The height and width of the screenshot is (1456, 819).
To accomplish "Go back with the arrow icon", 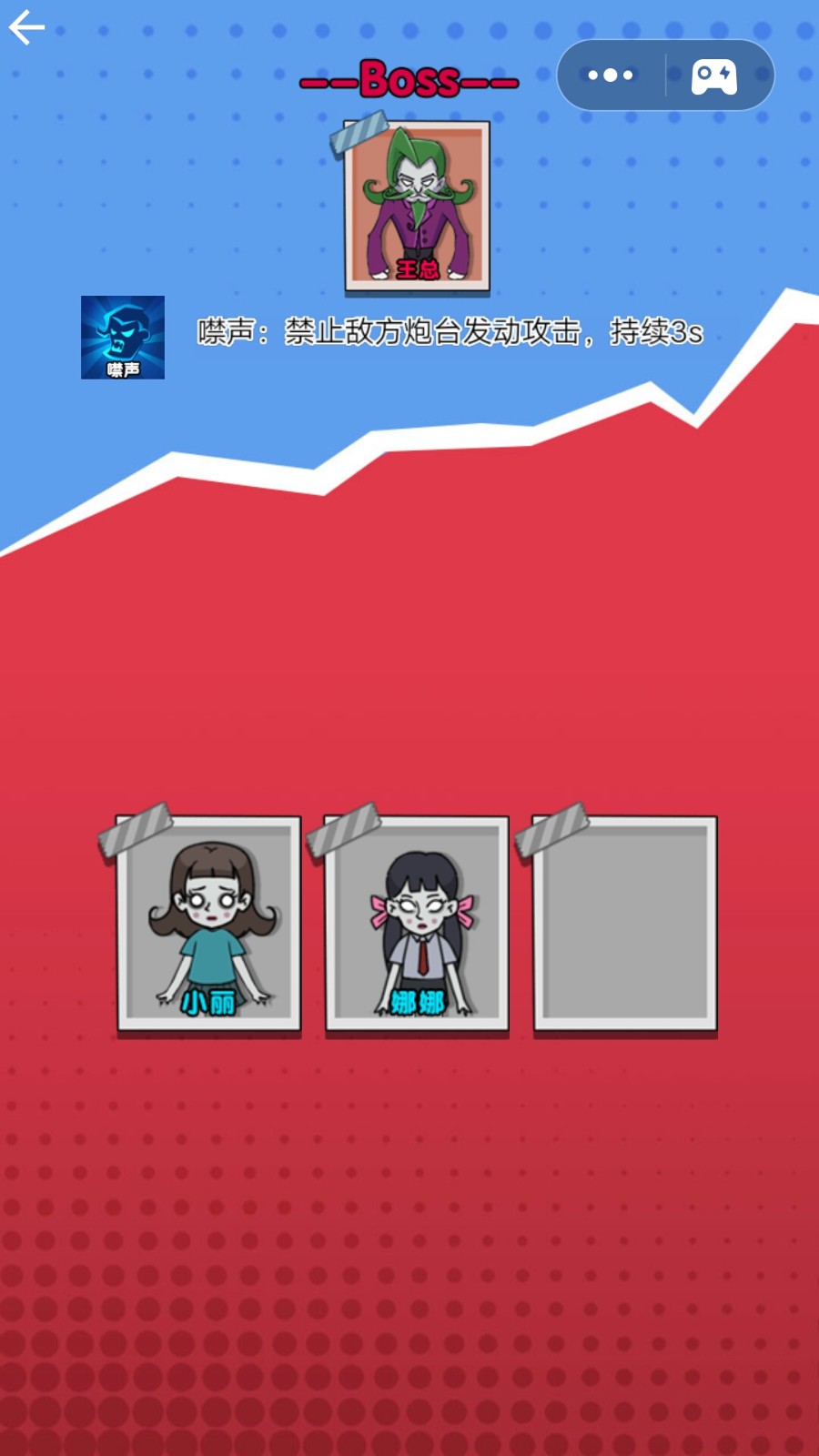I will [x=26, y=28].
